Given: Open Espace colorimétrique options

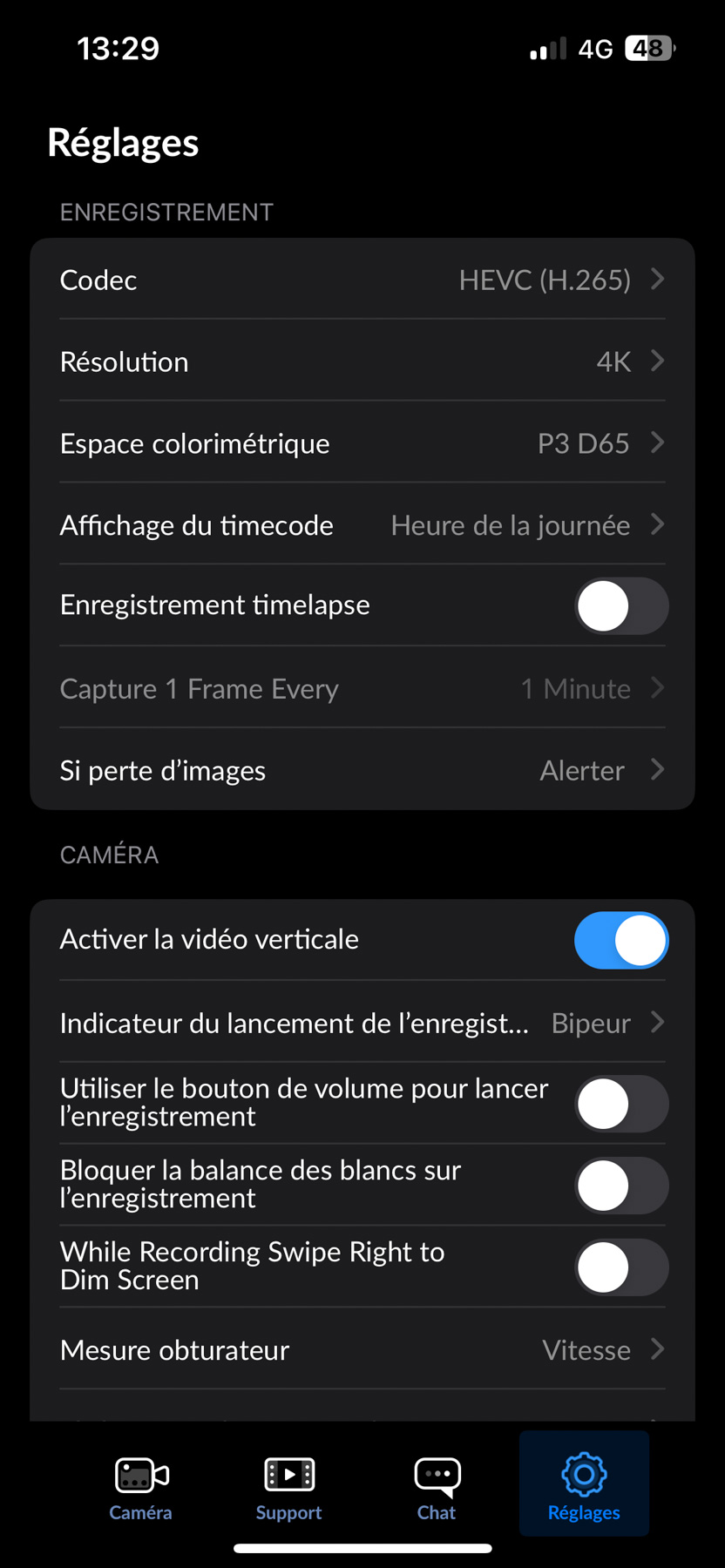Looking at the screenshot, I should click(362, 443).
